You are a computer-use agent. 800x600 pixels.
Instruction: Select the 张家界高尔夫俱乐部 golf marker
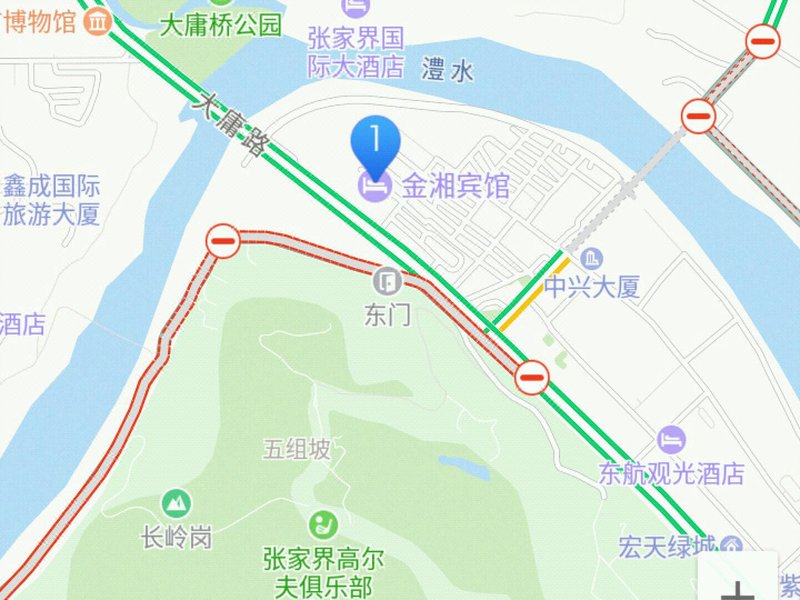[322, 523]
